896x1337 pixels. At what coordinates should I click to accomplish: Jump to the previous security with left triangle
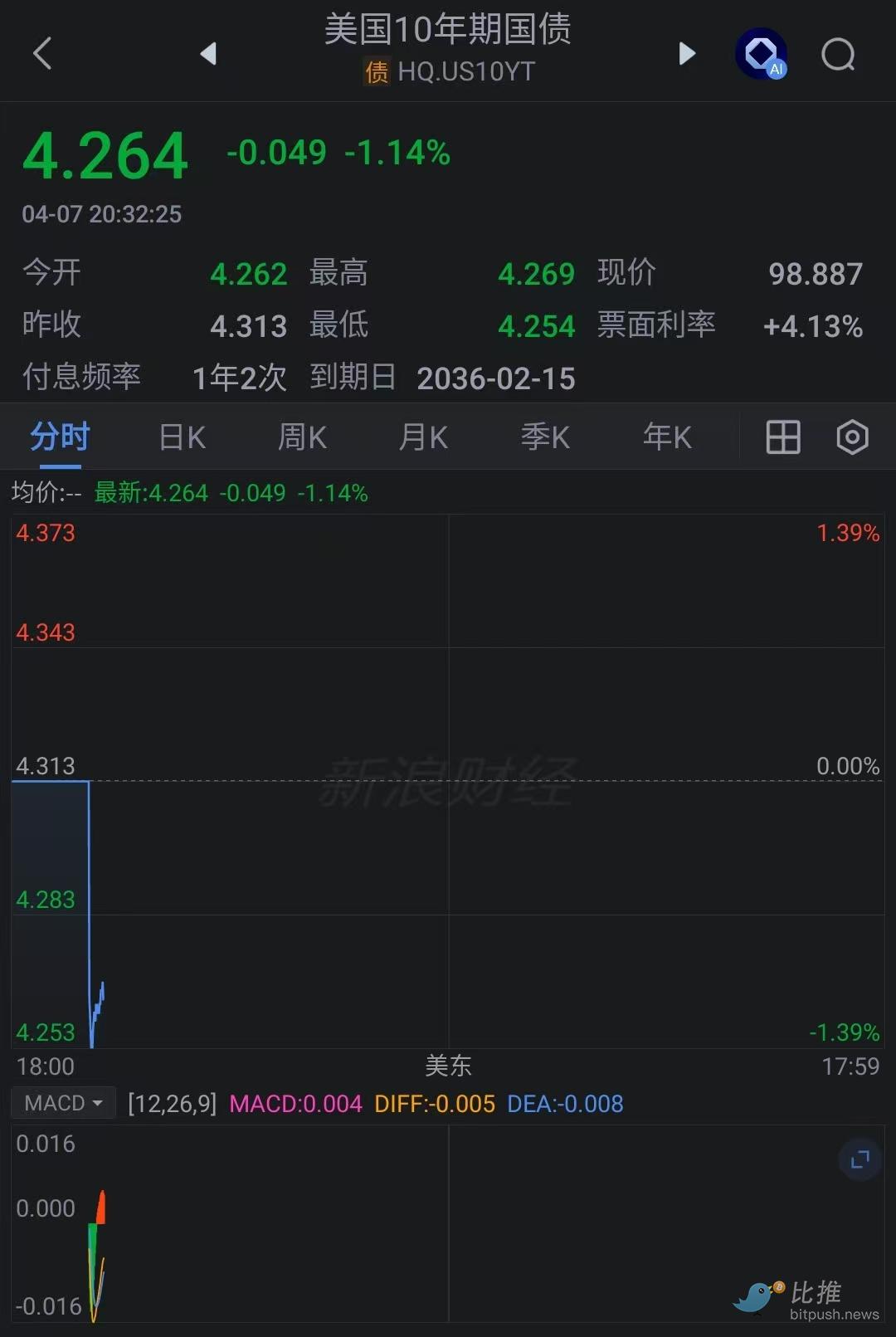pyautogui.click(x=208, y=54)
